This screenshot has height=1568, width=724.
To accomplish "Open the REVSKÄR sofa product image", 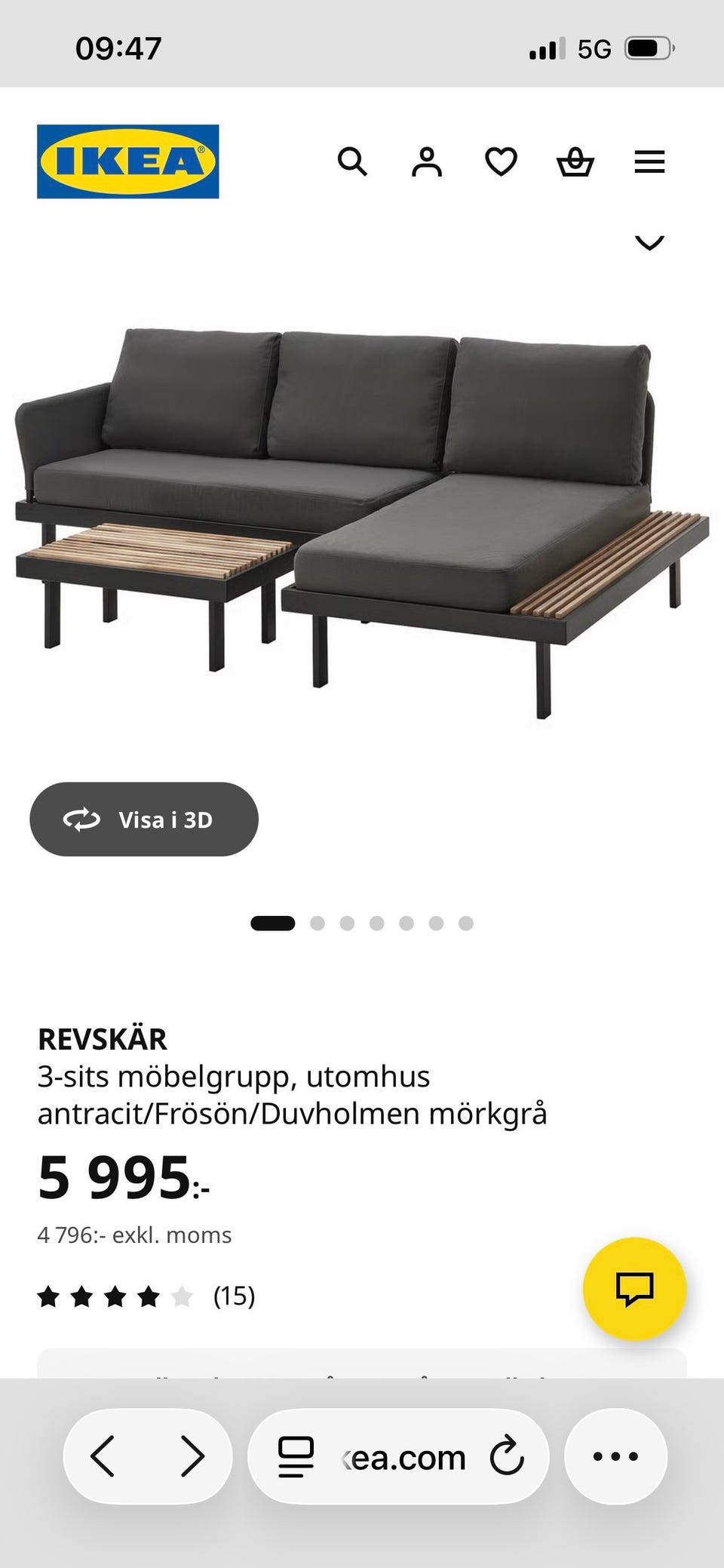I will pos(362,521).
